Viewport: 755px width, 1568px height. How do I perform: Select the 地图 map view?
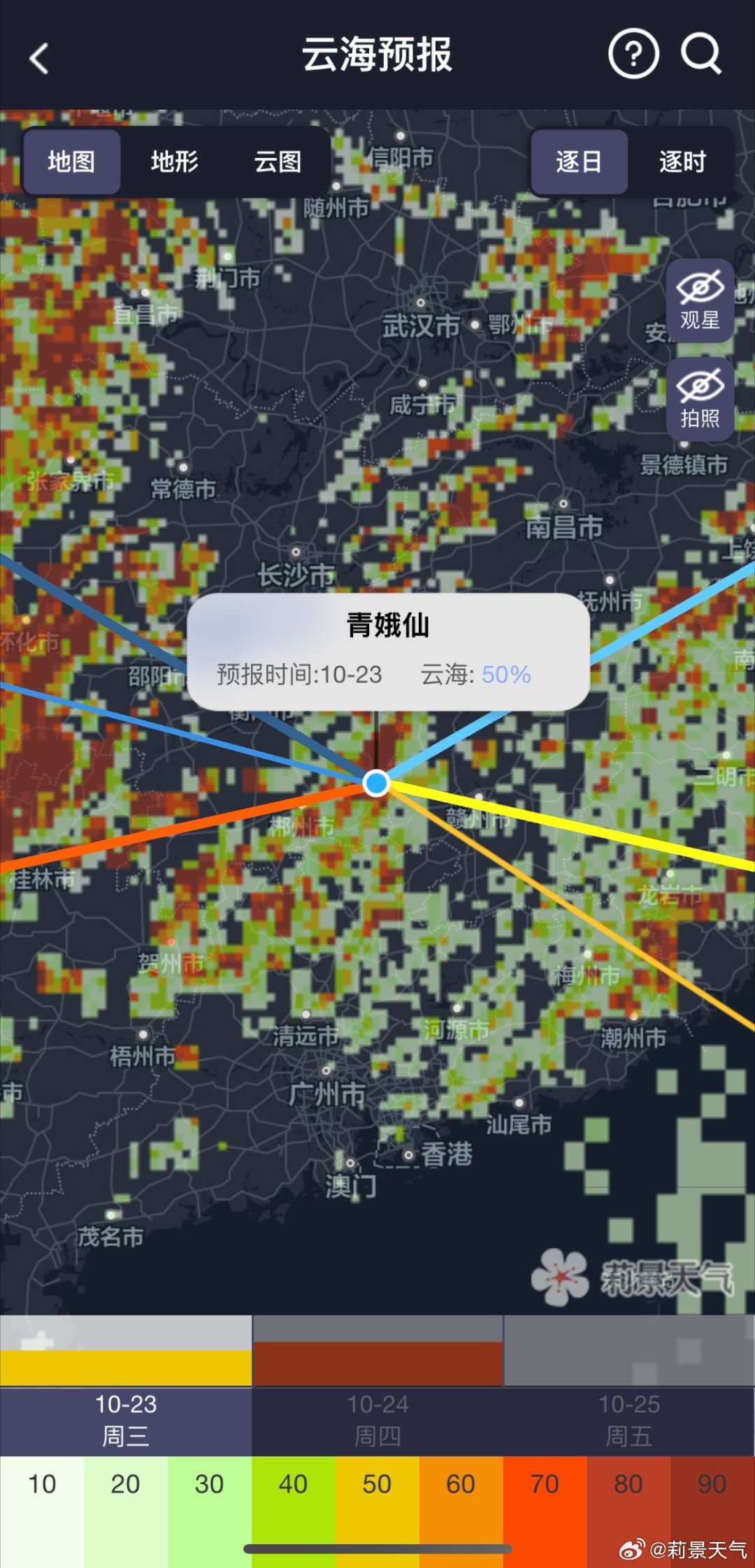pyautogui.click(x=71, y=162)
